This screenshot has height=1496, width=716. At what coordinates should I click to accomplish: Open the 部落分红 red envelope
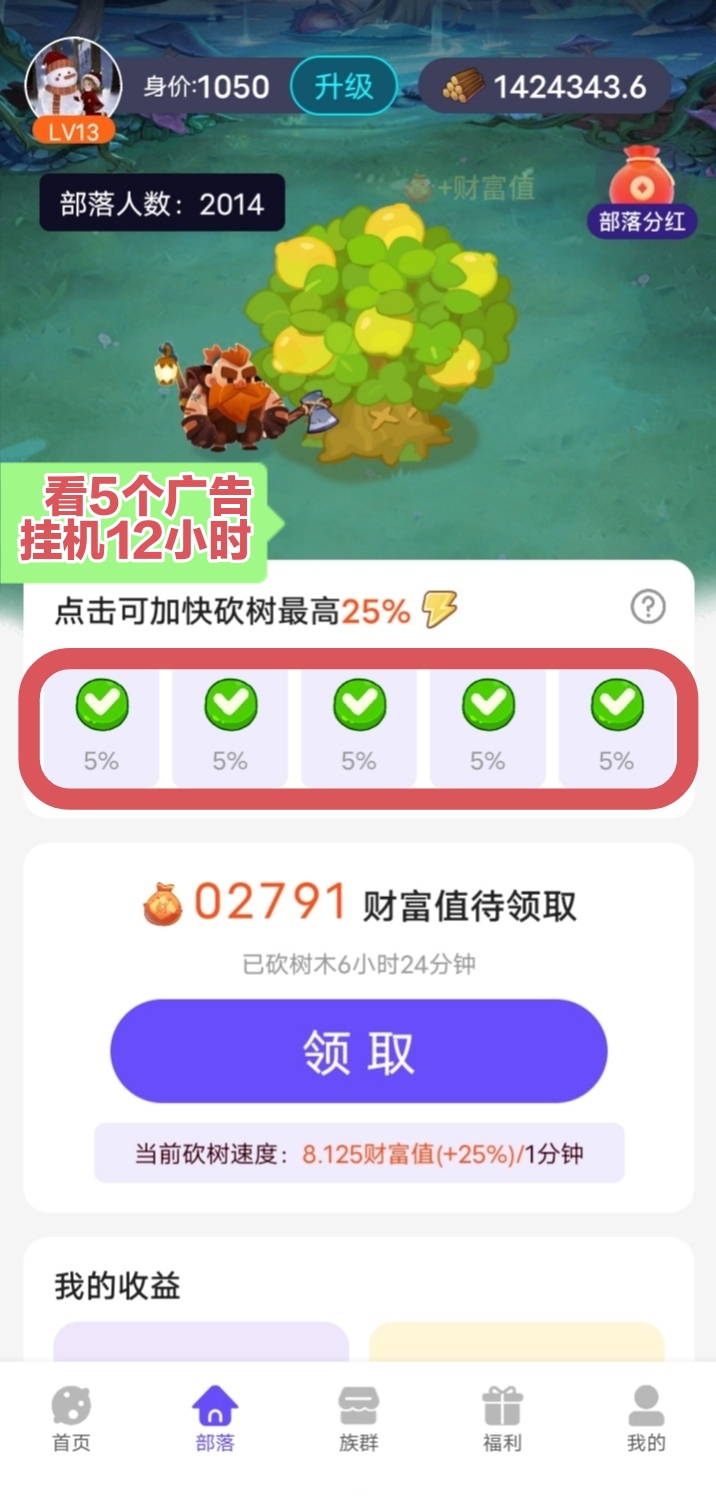(x=642, y=192)
